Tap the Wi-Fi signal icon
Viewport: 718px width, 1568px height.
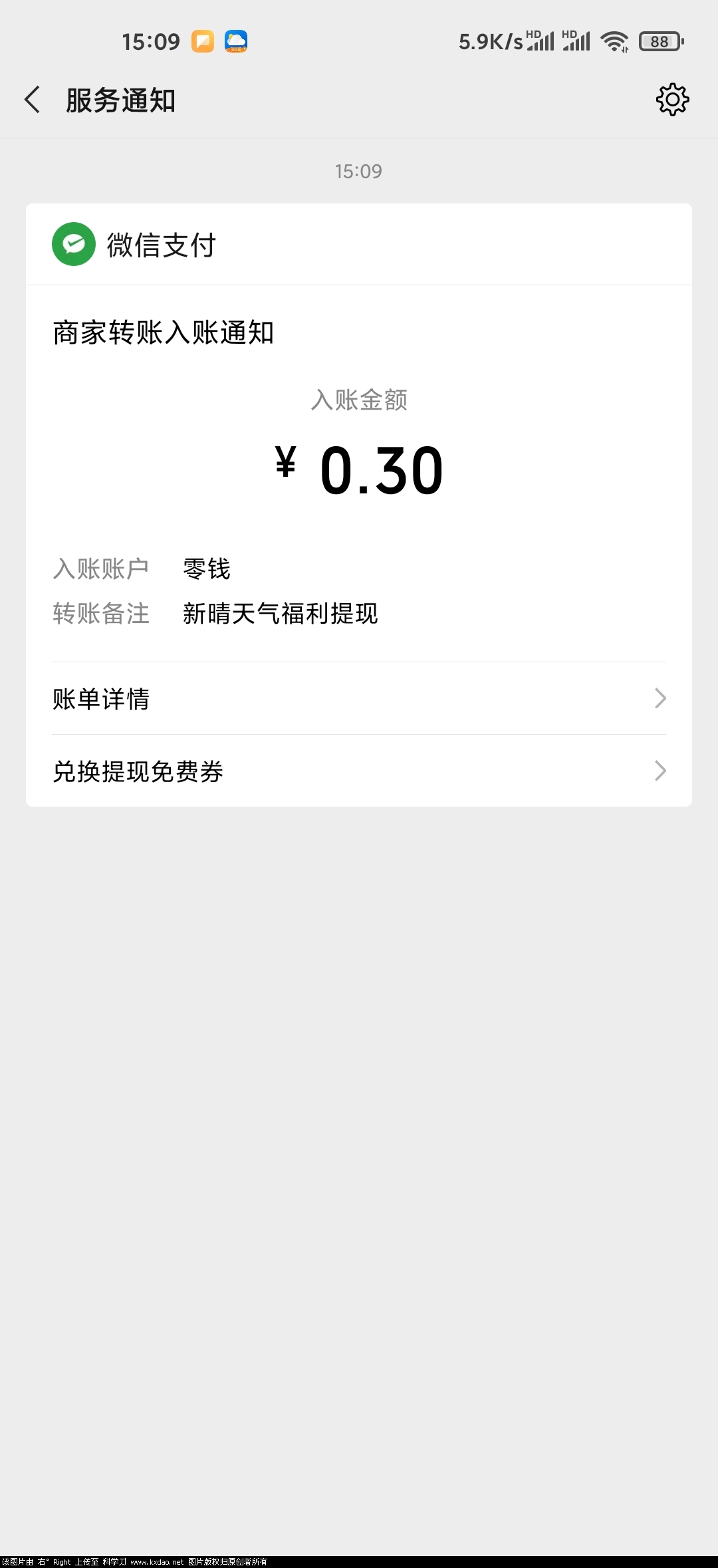tap(614, 40)
